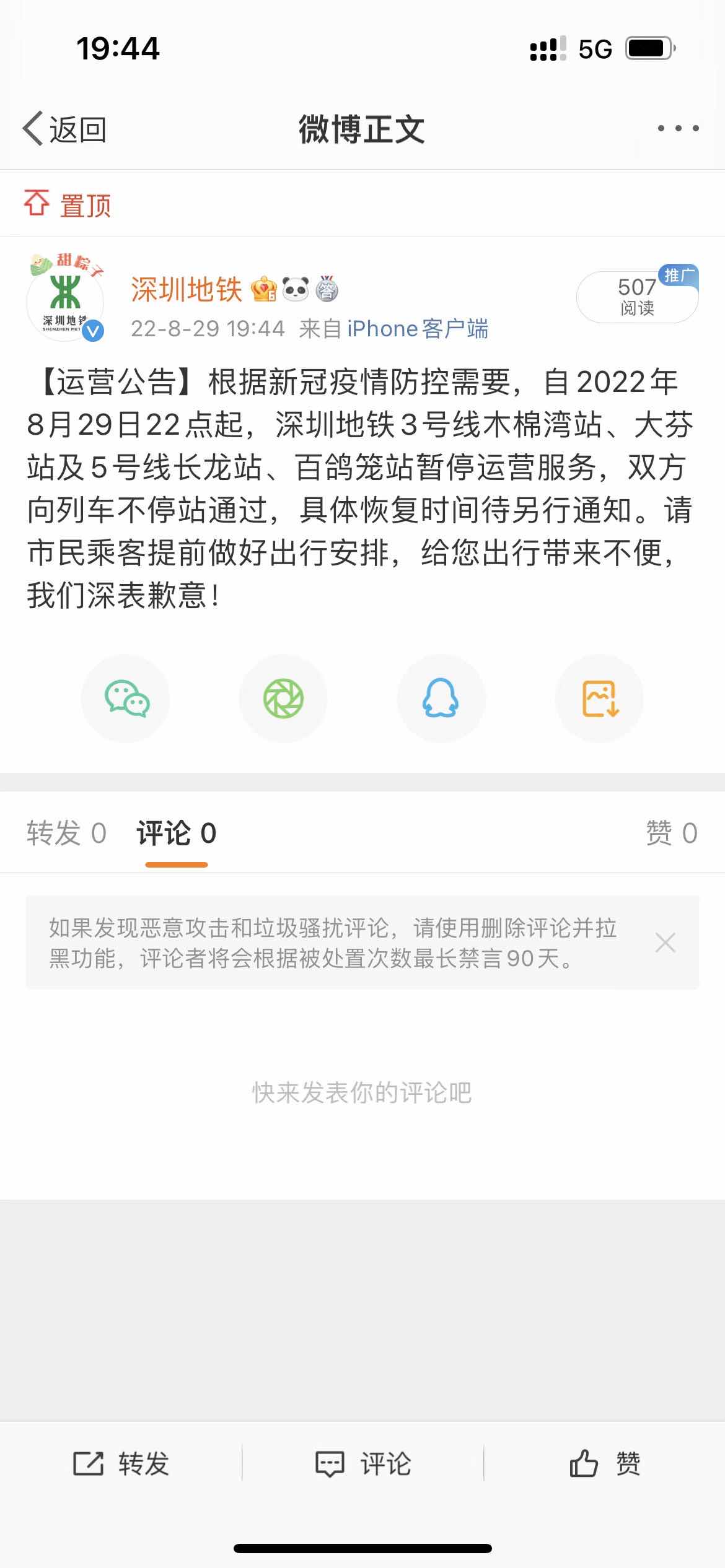Open the 深圳地铁 profile avatar
The width and height of the screenshot is (725, 1568).
66,297
